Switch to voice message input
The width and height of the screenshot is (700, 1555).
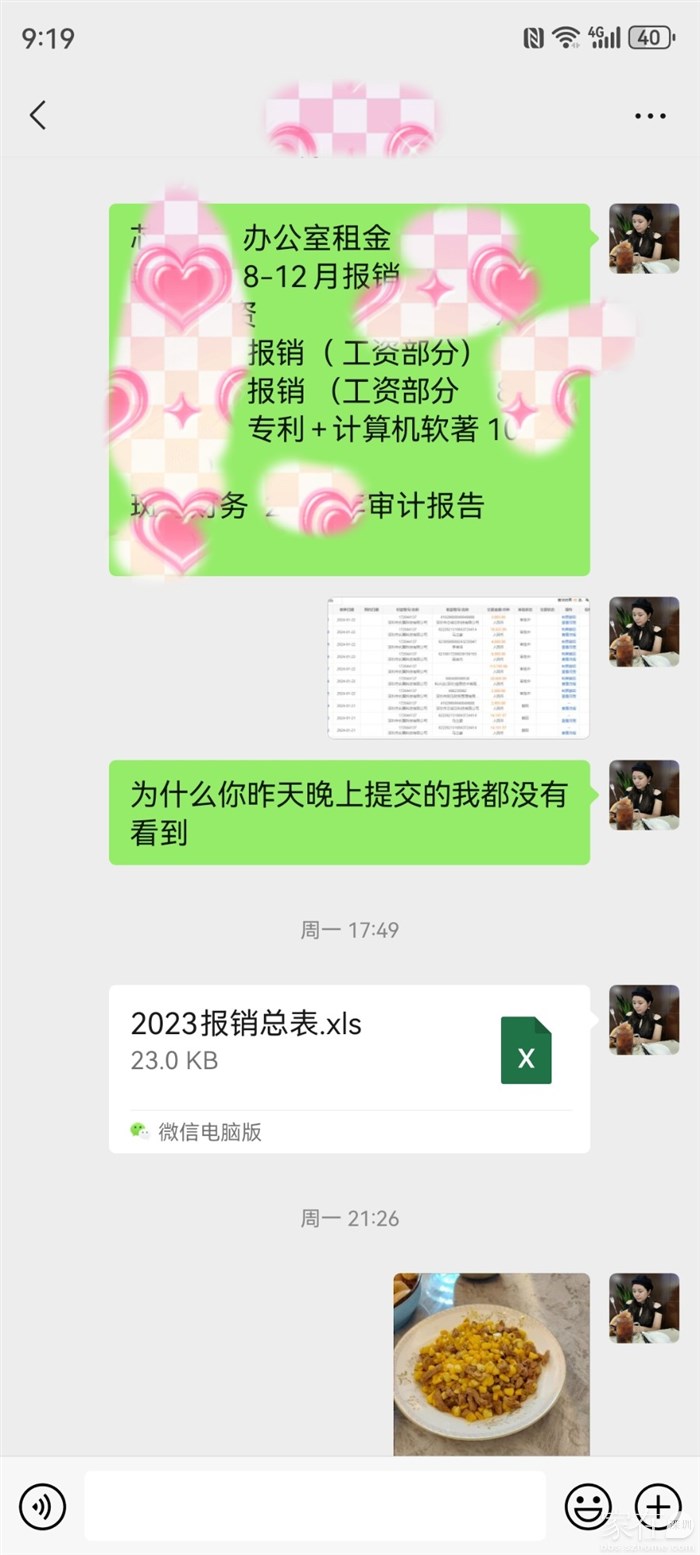coord(42,1505)
